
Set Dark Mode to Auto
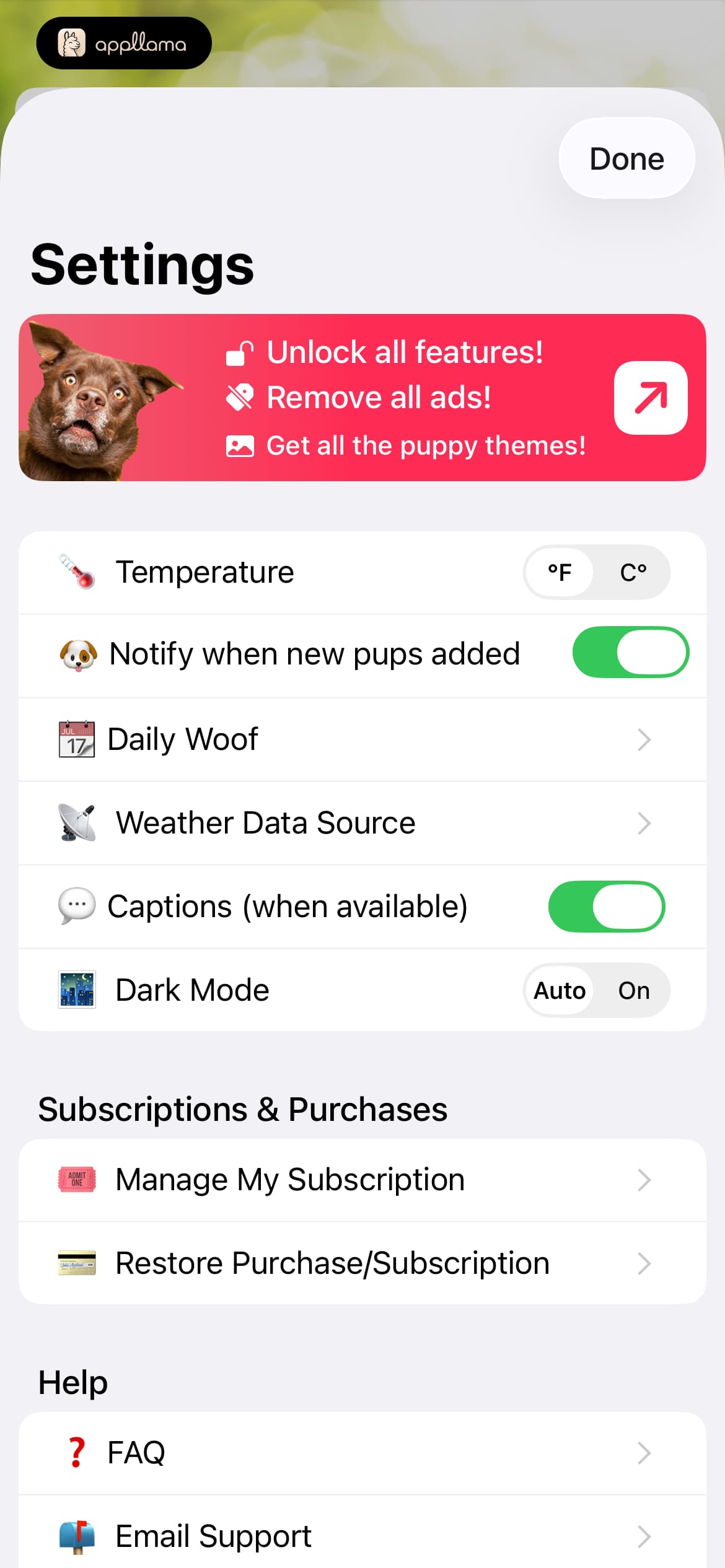tap(560, 990)
